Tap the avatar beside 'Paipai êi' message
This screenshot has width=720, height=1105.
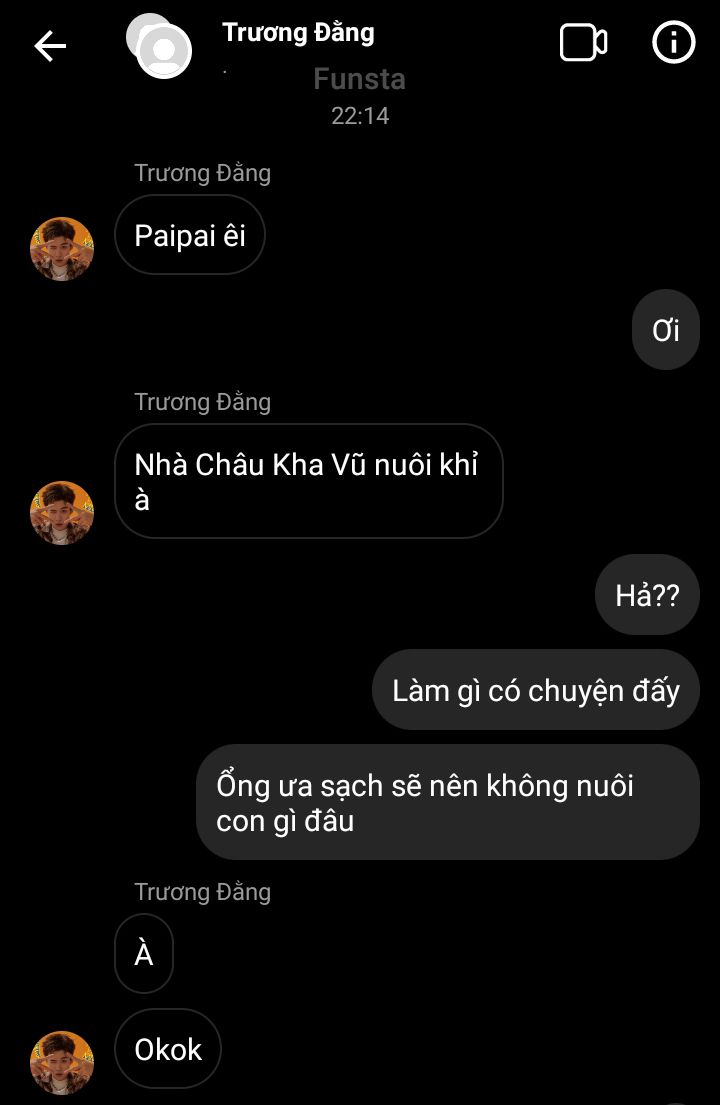tap(62, 249)
